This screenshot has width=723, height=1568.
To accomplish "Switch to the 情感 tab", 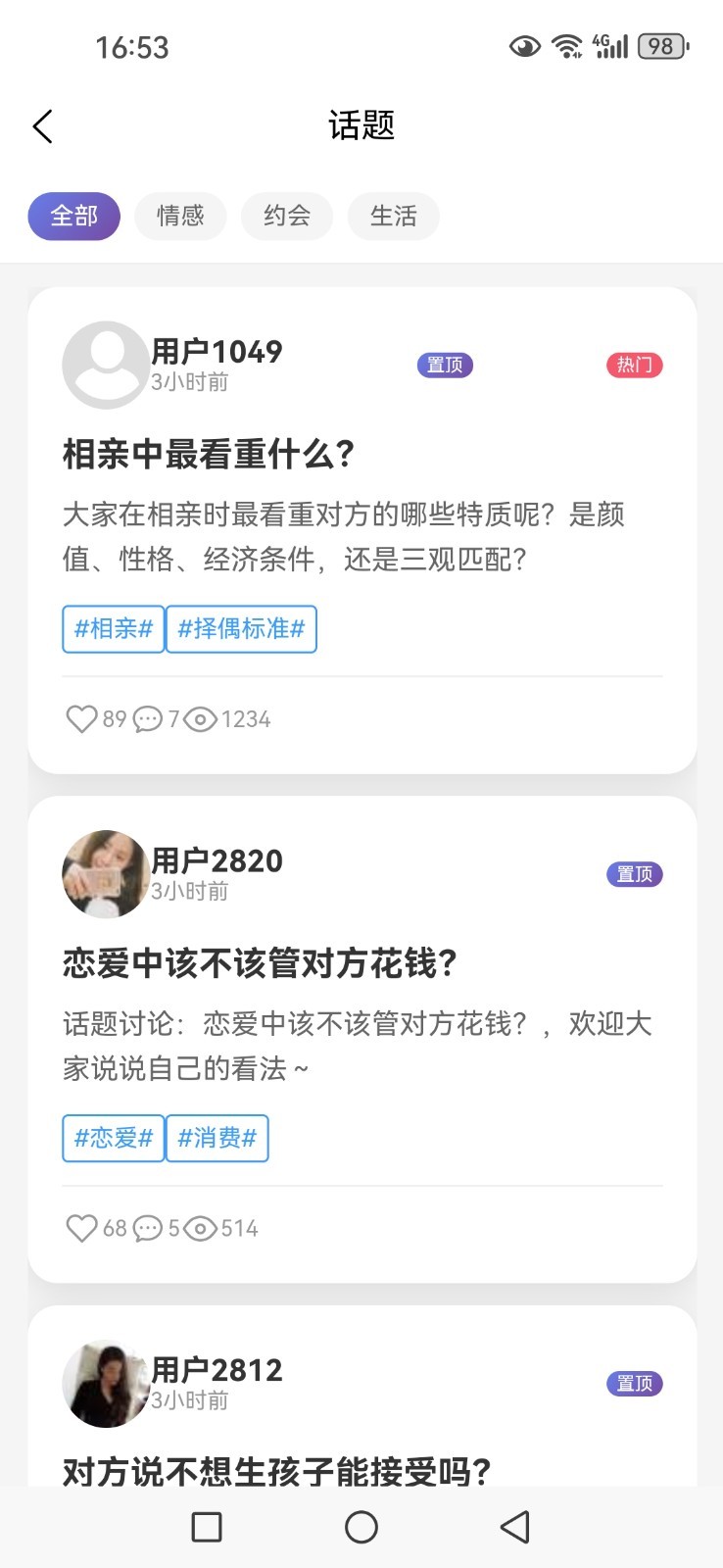I will click(180, 216).
